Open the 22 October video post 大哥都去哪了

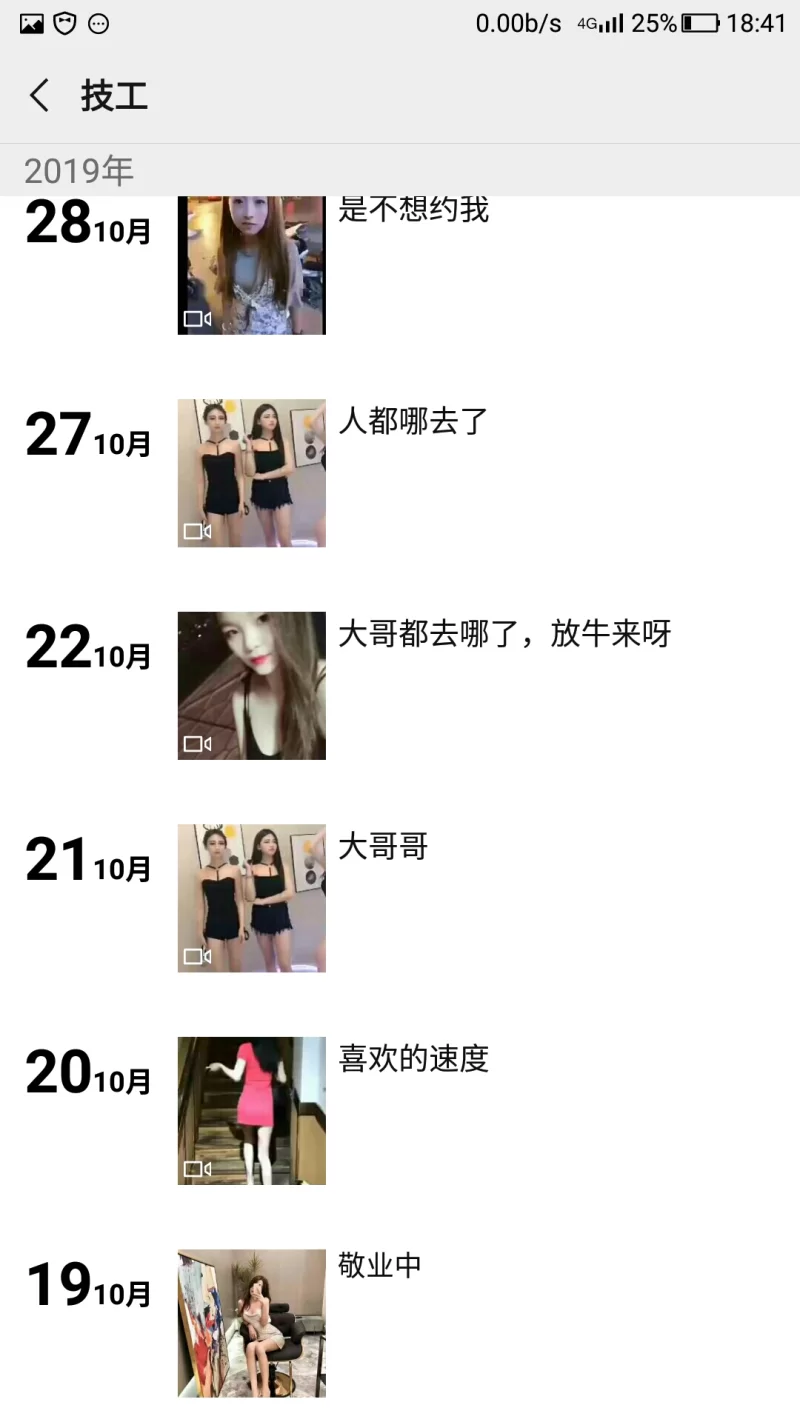tap(251, 685)
